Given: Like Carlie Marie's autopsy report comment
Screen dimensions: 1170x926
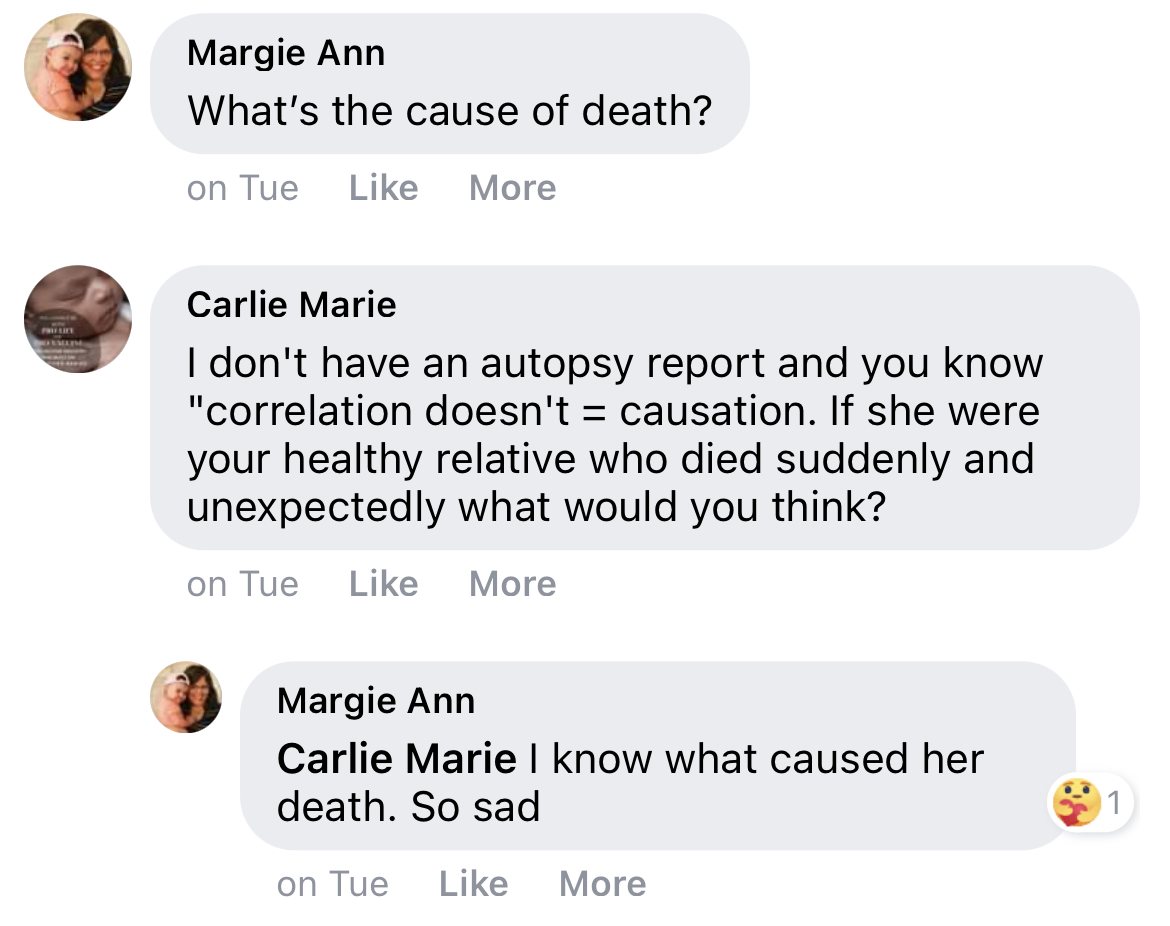Looking at the screenshot, I should [x=383, y=584].
